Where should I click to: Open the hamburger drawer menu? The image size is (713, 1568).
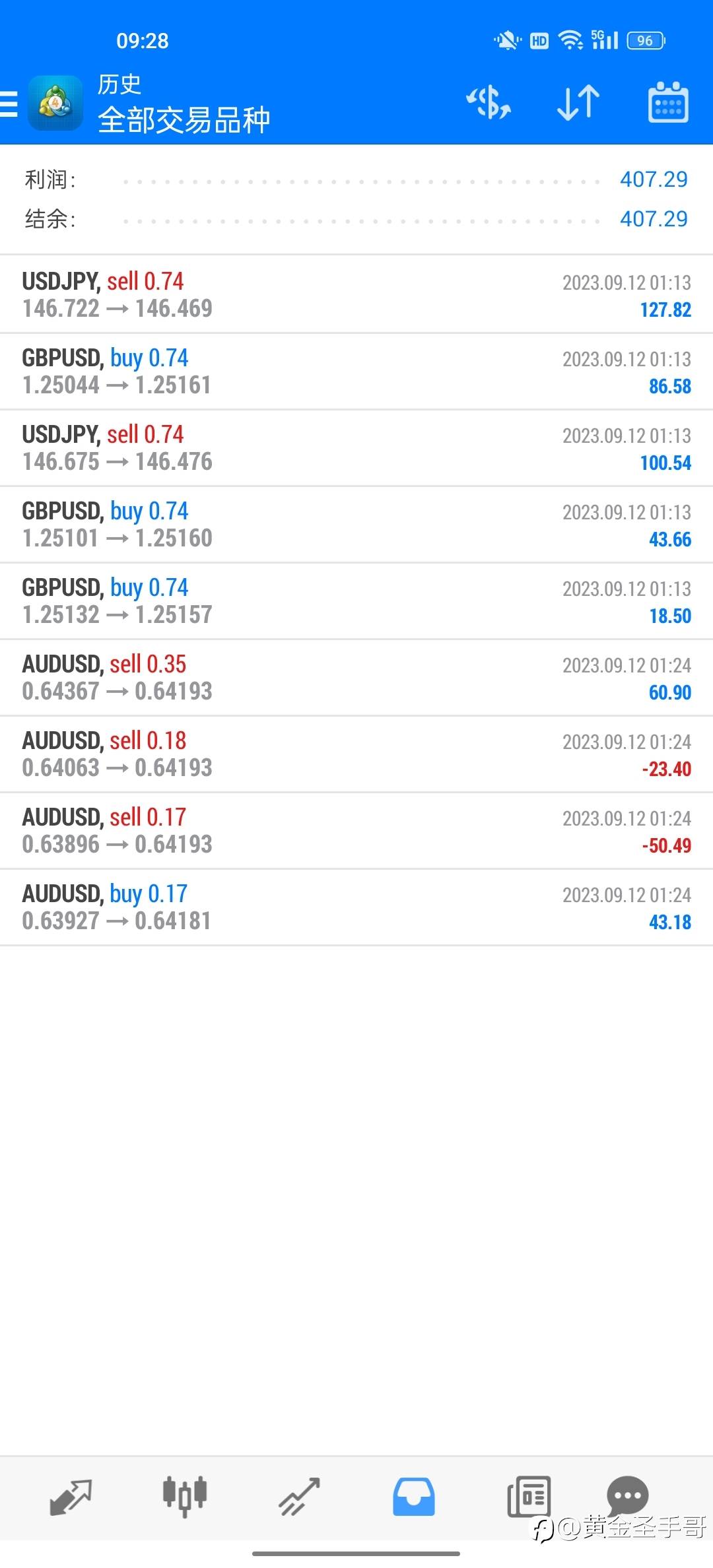[x=9, y=104]
